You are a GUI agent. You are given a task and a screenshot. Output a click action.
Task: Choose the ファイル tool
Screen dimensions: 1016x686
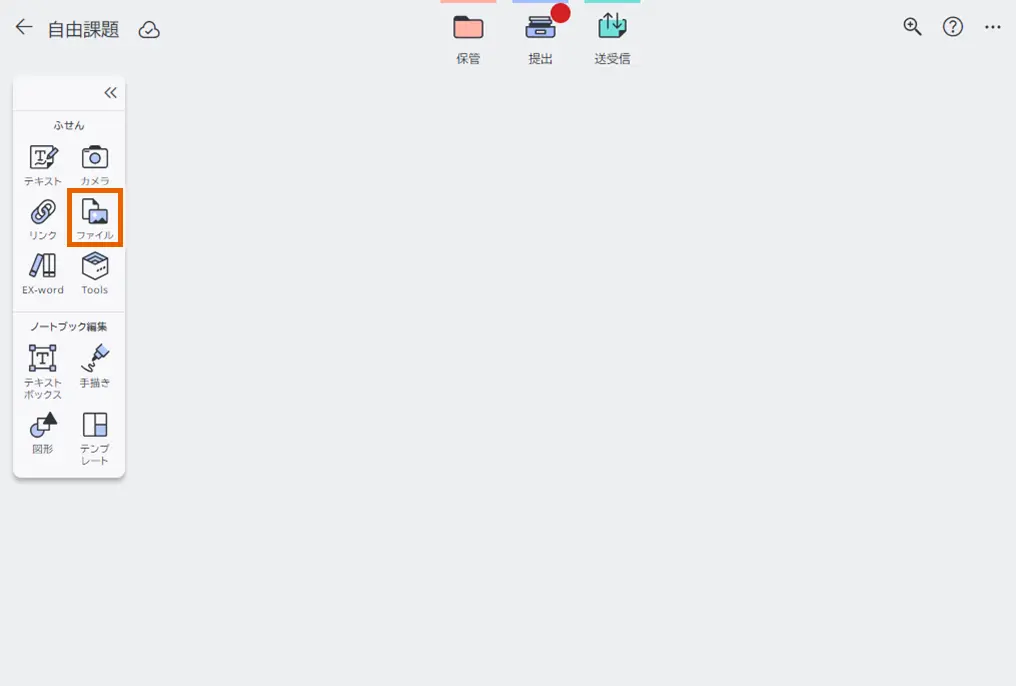95,218
